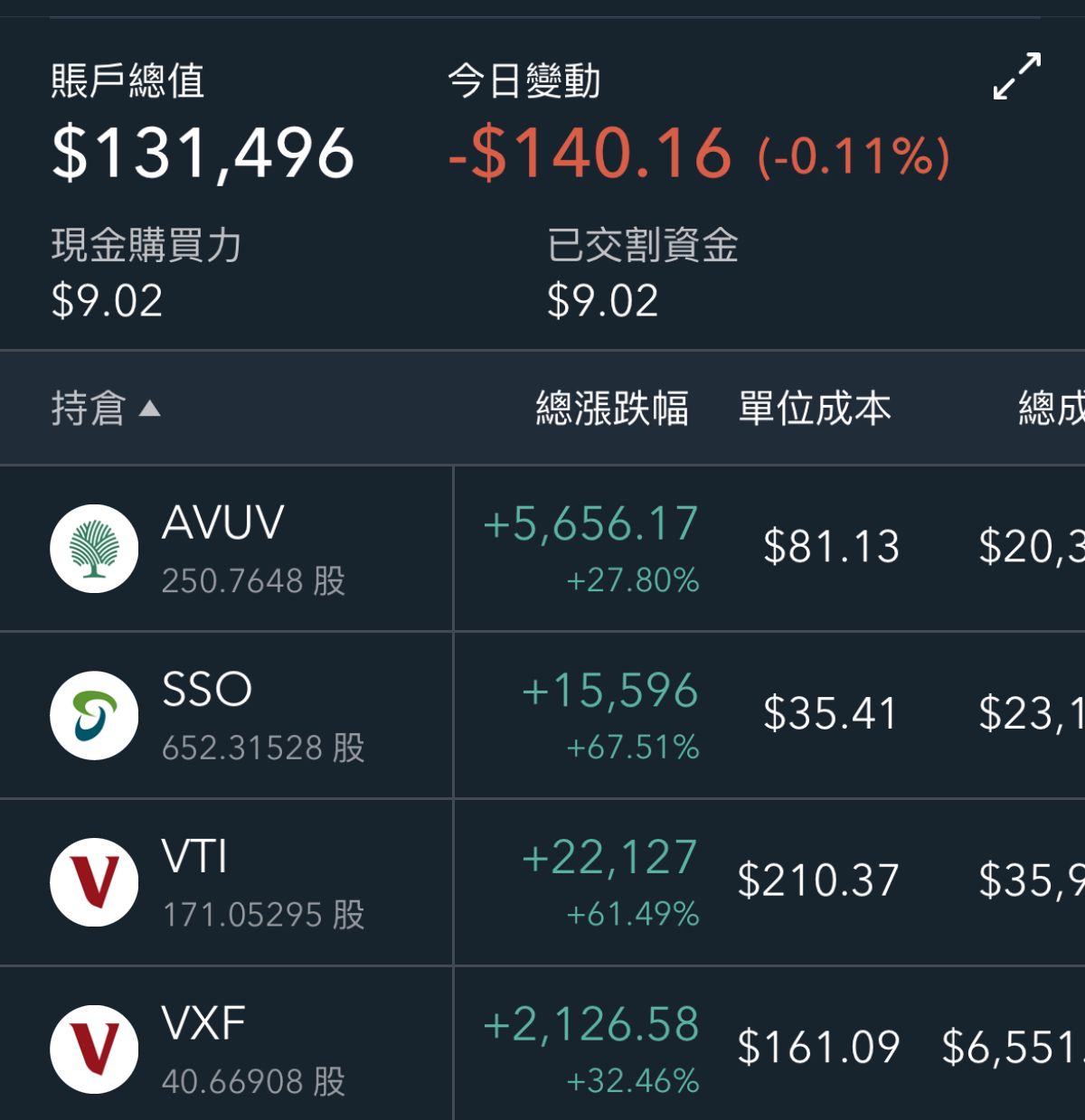Open the VTI holding details
The image size is (1085, 1120).
coord(194,882)
